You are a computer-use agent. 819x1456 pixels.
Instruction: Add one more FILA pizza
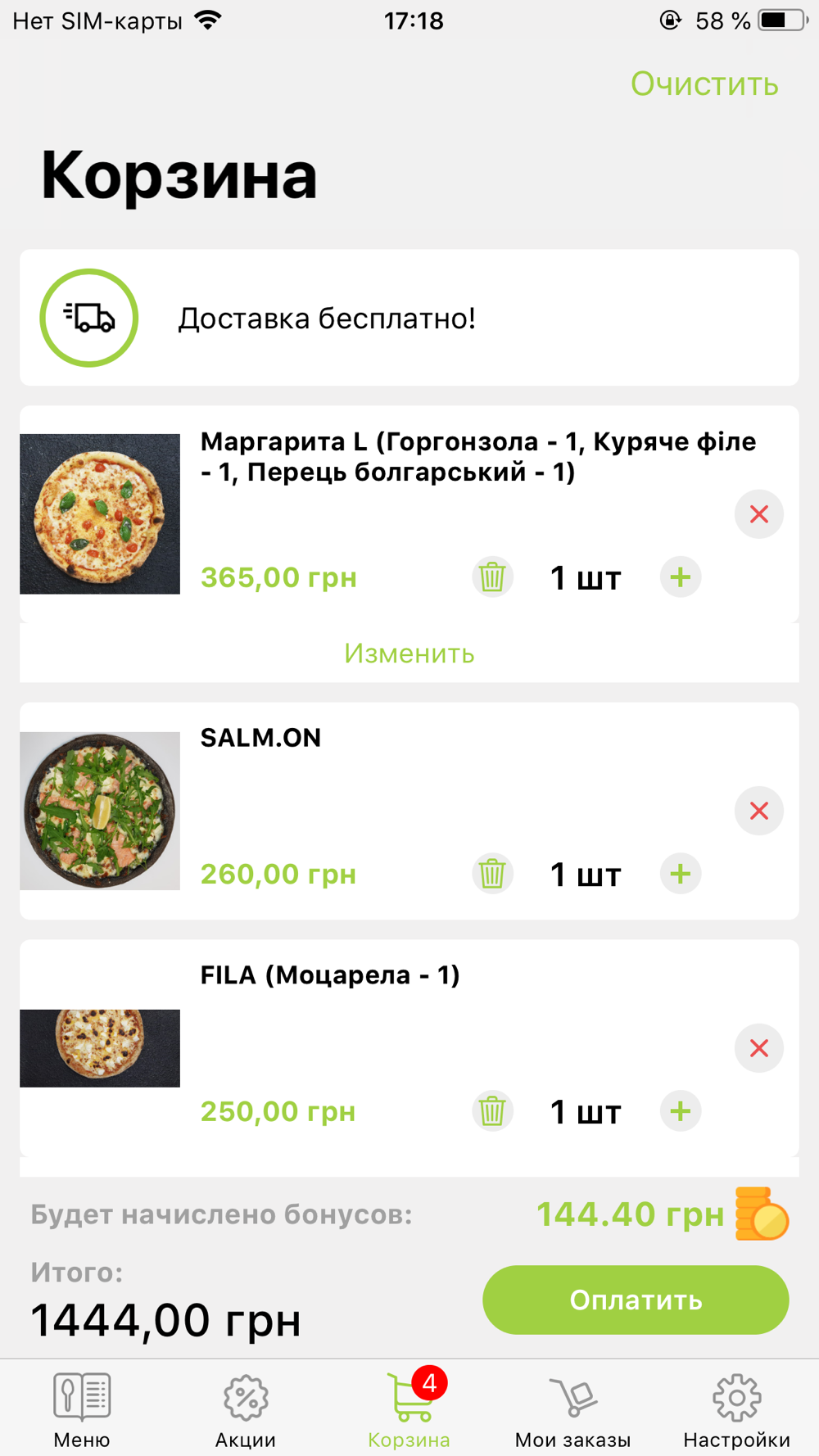(x=681, y=1111)
